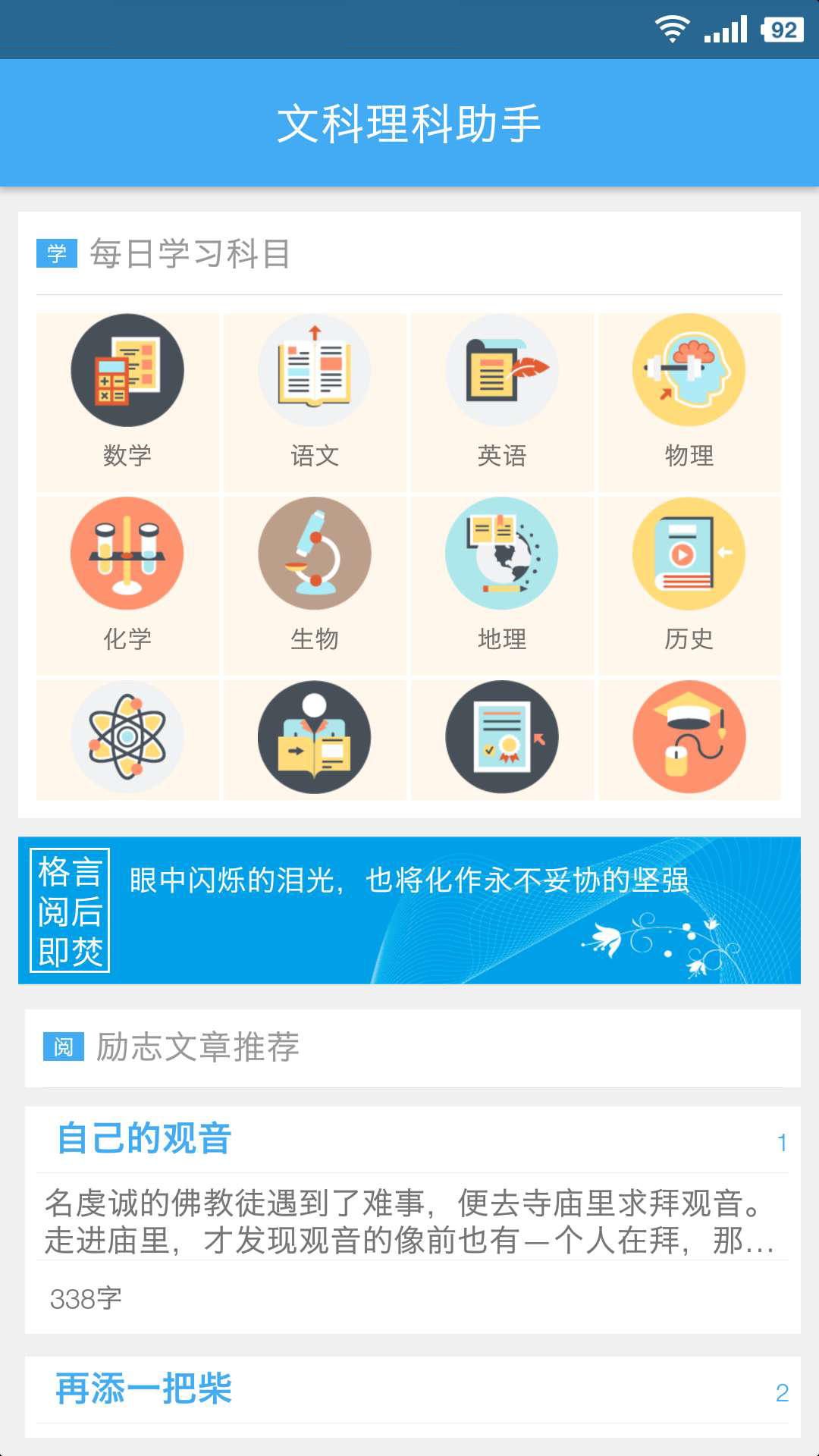
Task: Click the 阅 badge beside 励志文章推荐
Action: 64,1049
